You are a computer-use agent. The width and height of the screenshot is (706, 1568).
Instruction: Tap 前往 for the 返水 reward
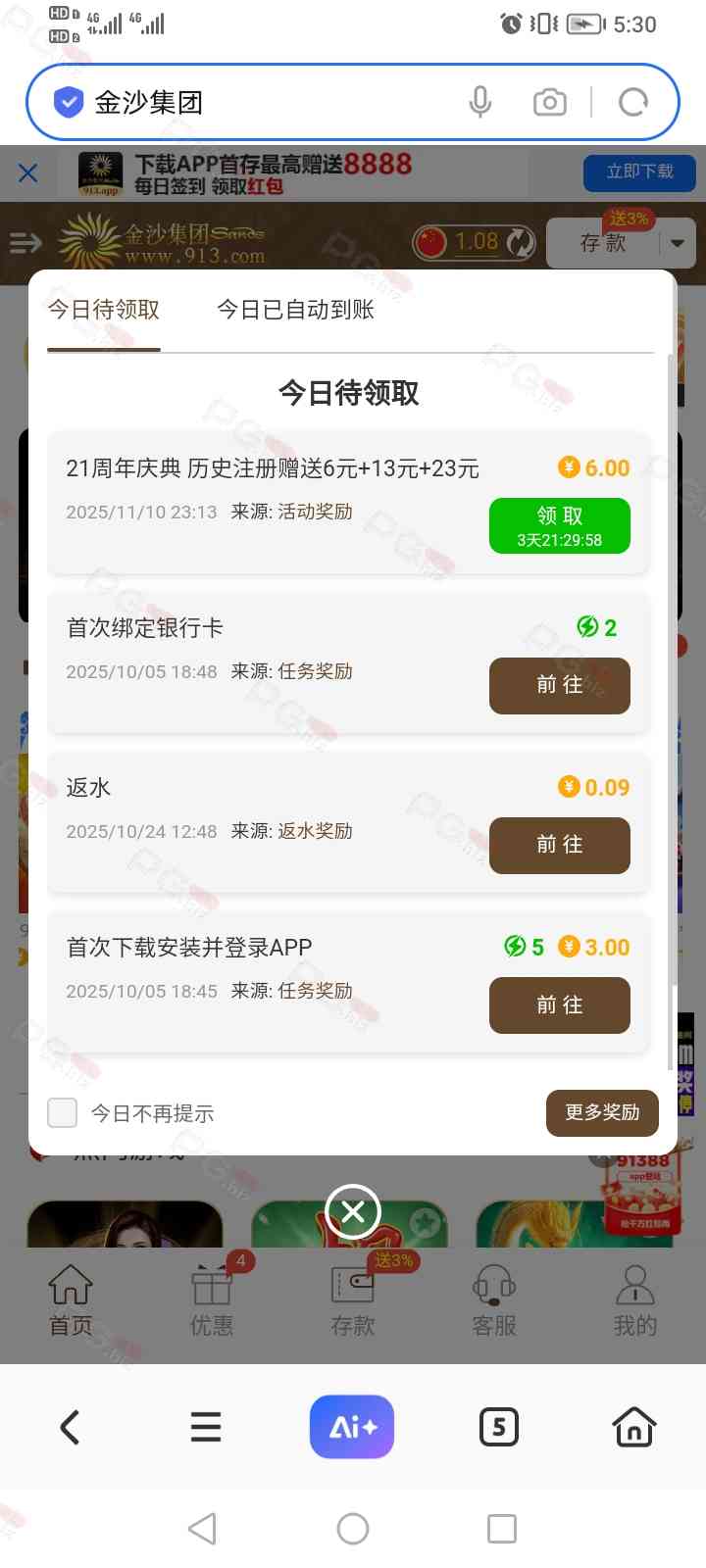(559, 845)
